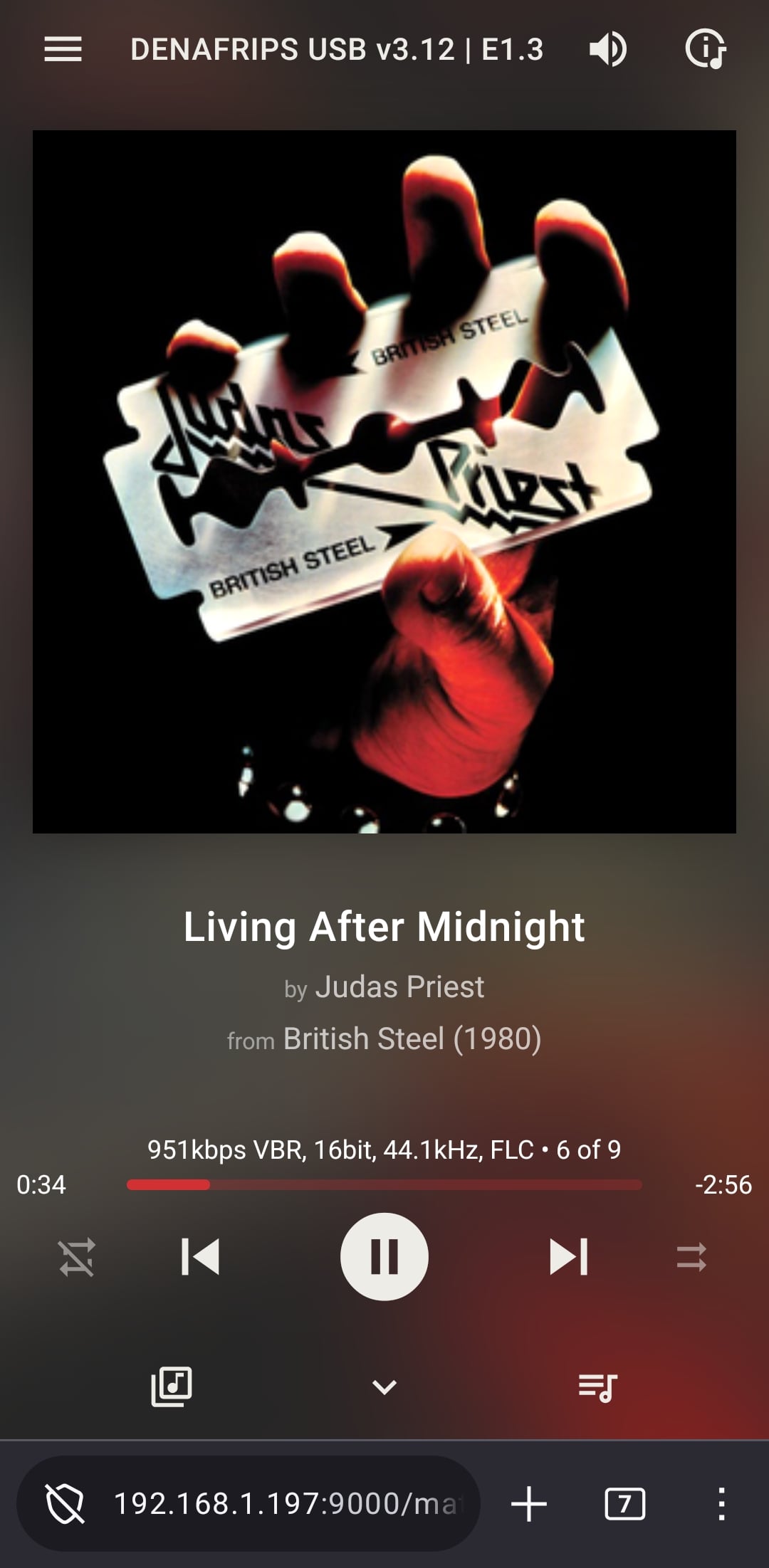Show the open browser tabs

[625, 1504]
